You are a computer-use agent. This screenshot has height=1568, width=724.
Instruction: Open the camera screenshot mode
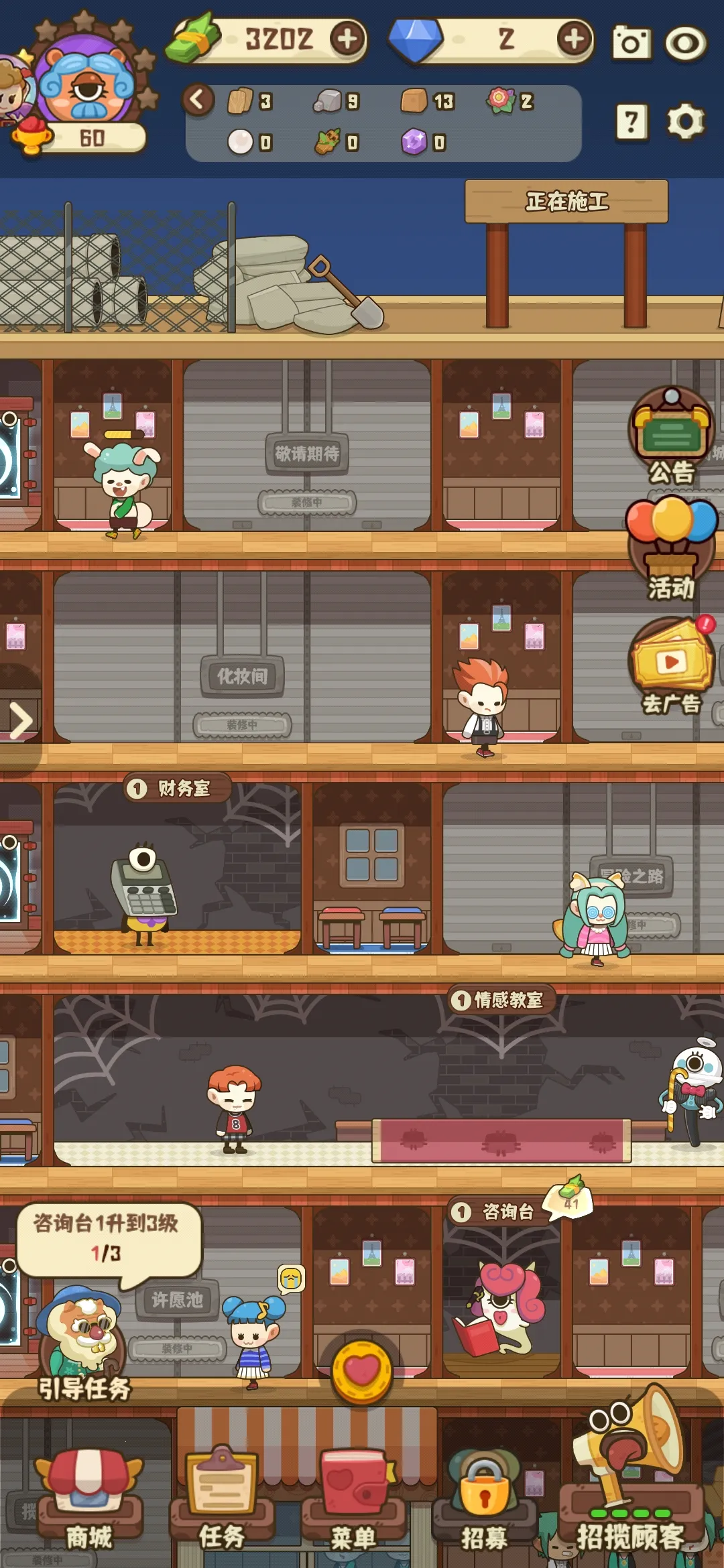pos(631,44)
